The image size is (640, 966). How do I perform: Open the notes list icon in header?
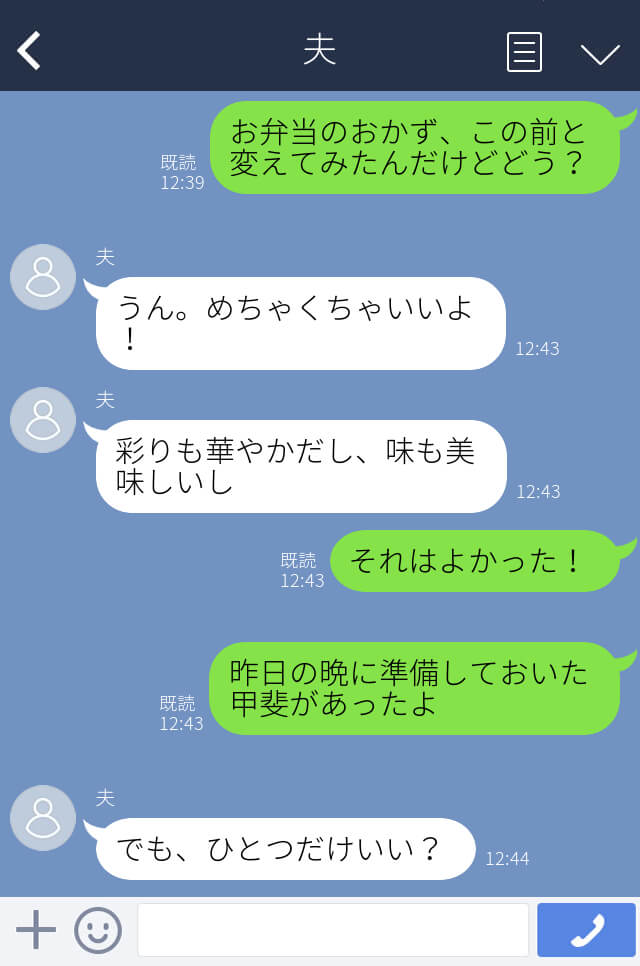click(x=524, y=51)
